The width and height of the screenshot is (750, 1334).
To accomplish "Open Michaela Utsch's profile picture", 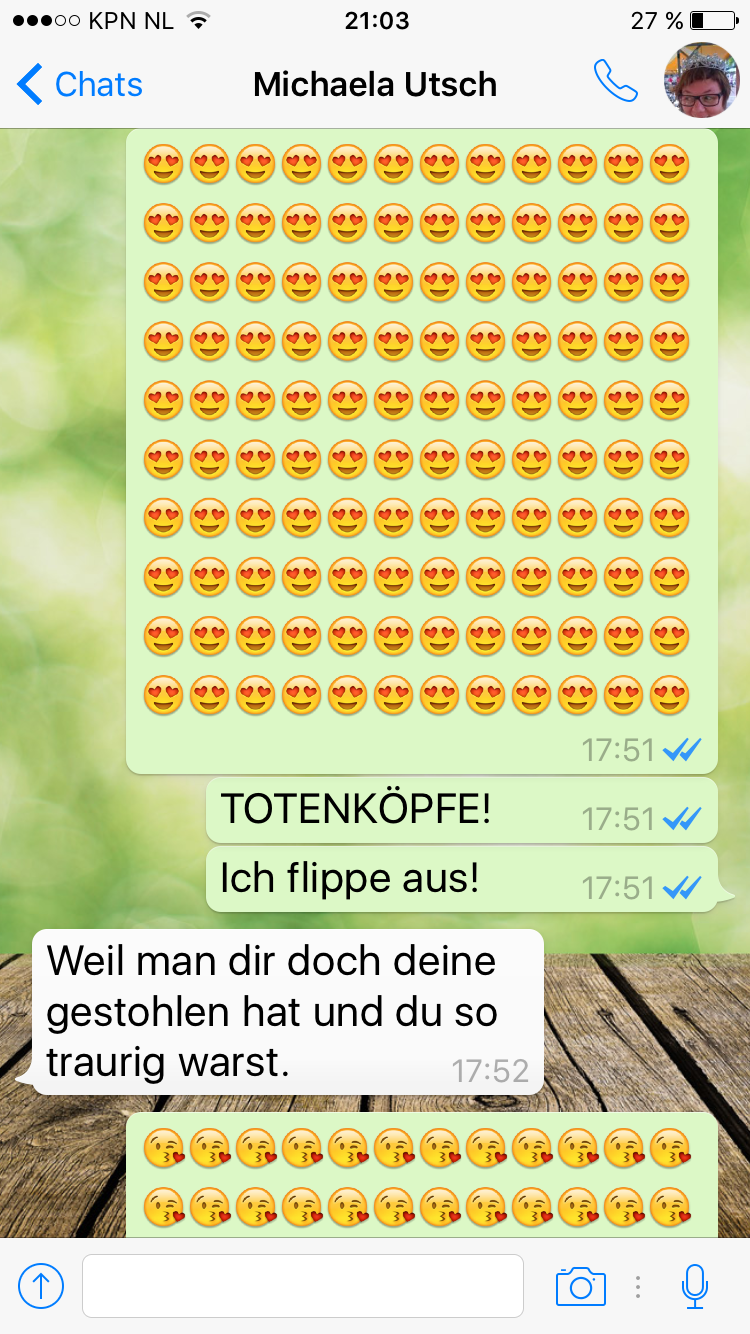I will pos(702,82).
